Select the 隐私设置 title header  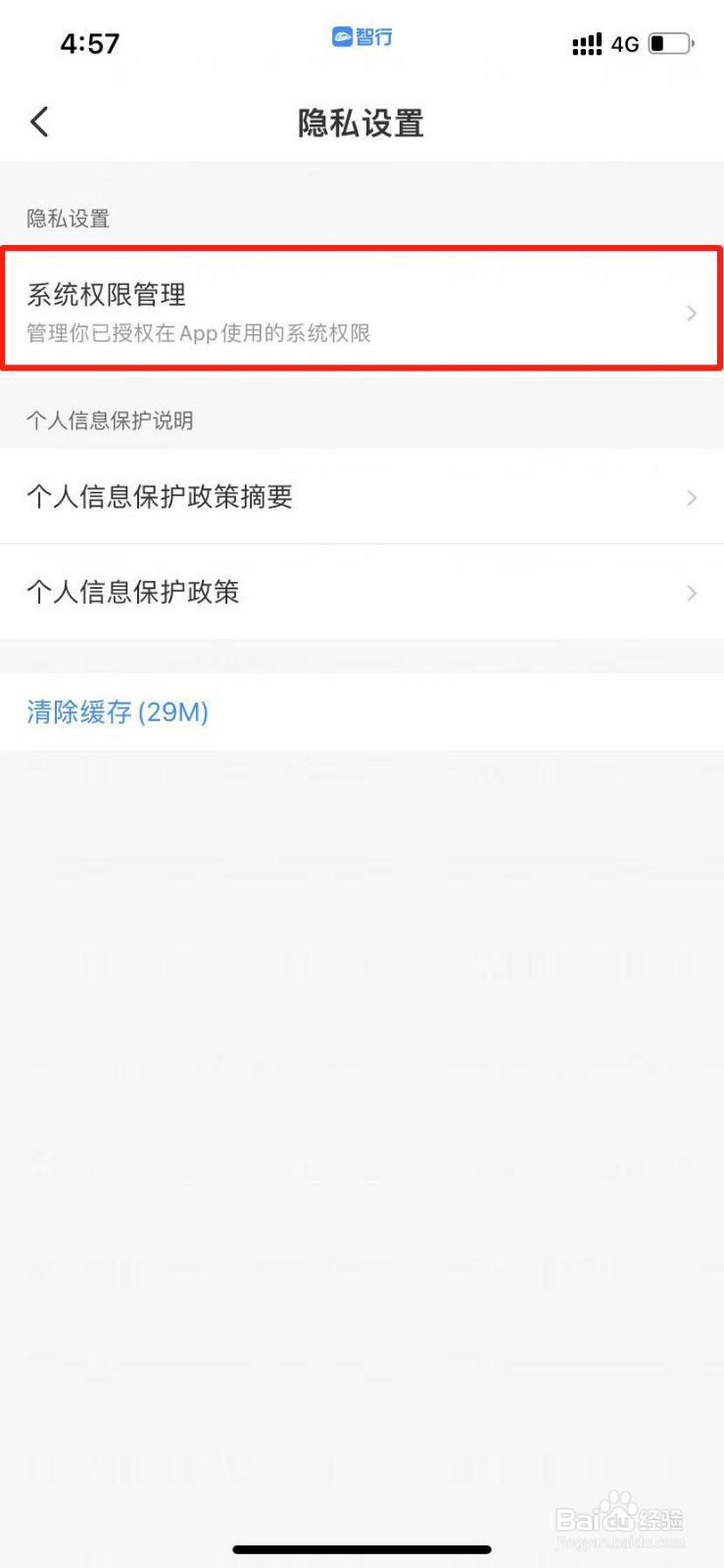tap(362, 123)
